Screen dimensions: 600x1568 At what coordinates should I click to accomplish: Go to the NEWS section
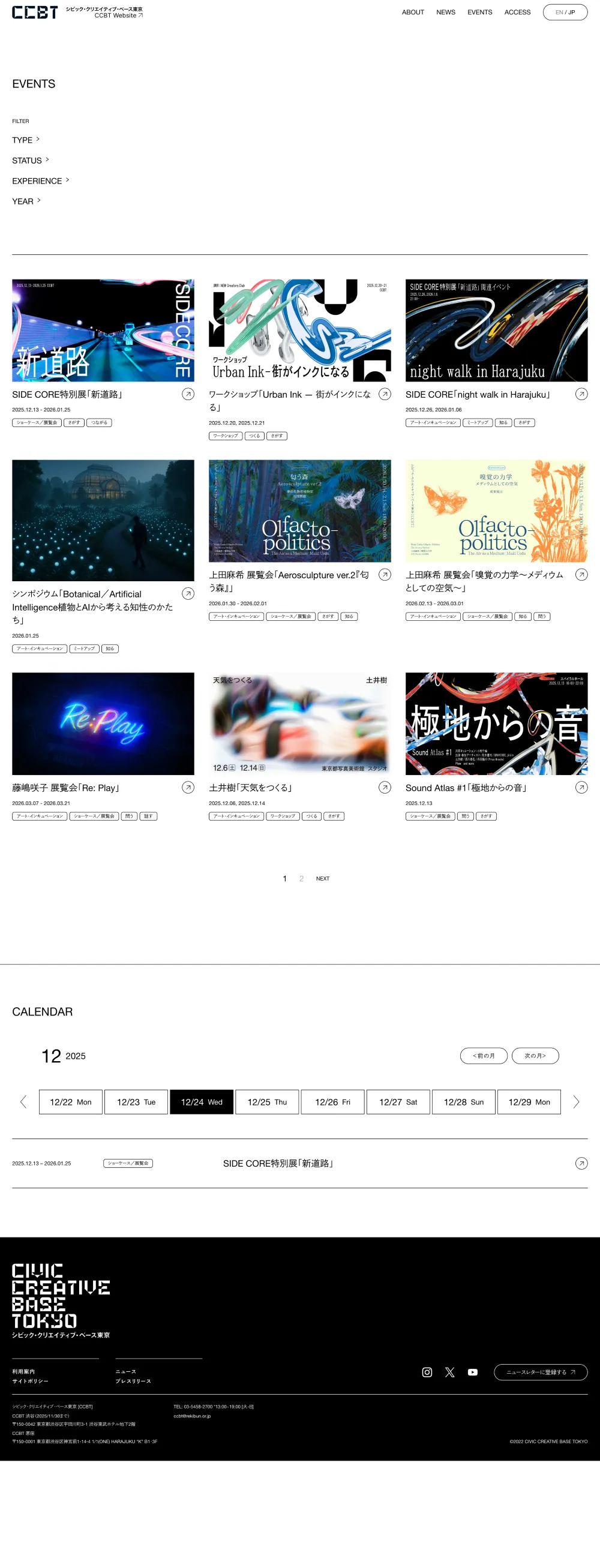tap(445, 12)
